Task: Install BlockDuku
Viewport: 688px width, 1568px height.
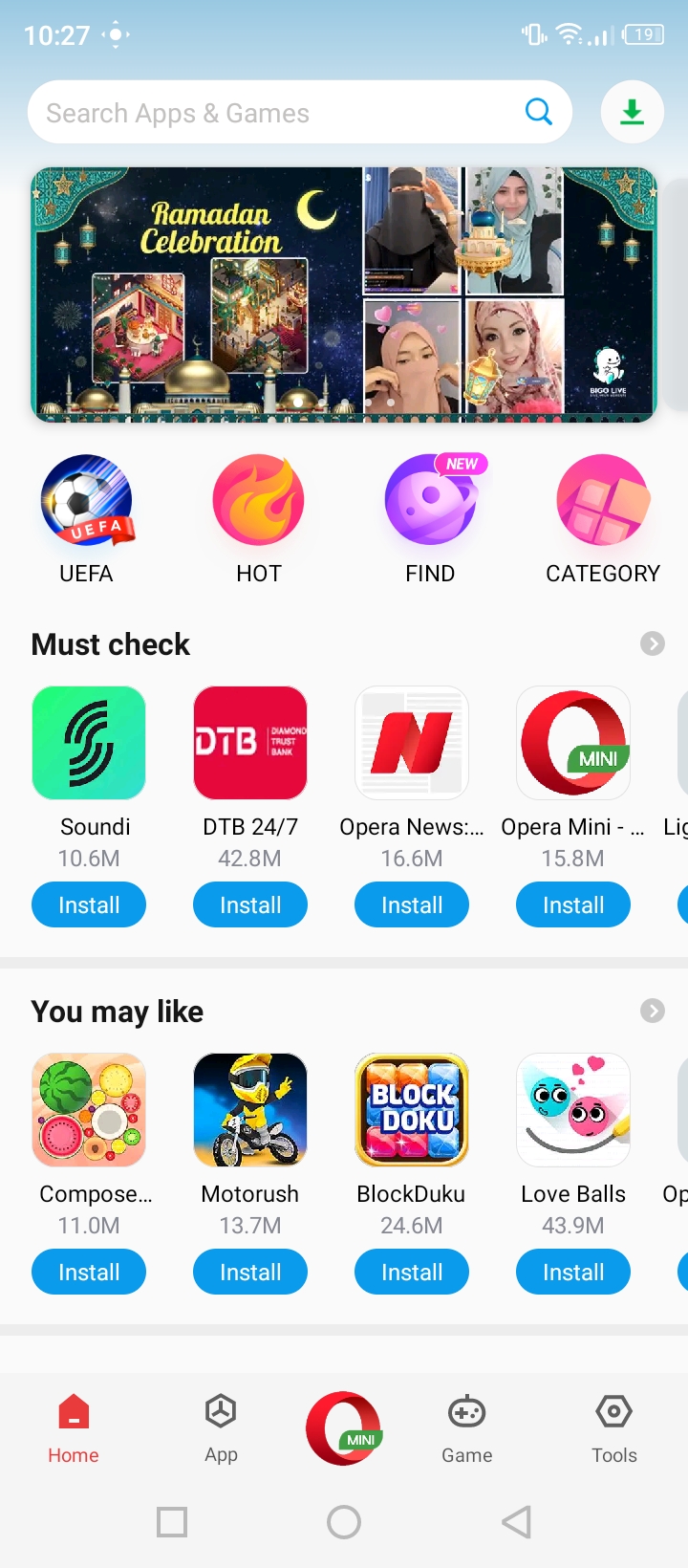Action: click(412, 1273)
